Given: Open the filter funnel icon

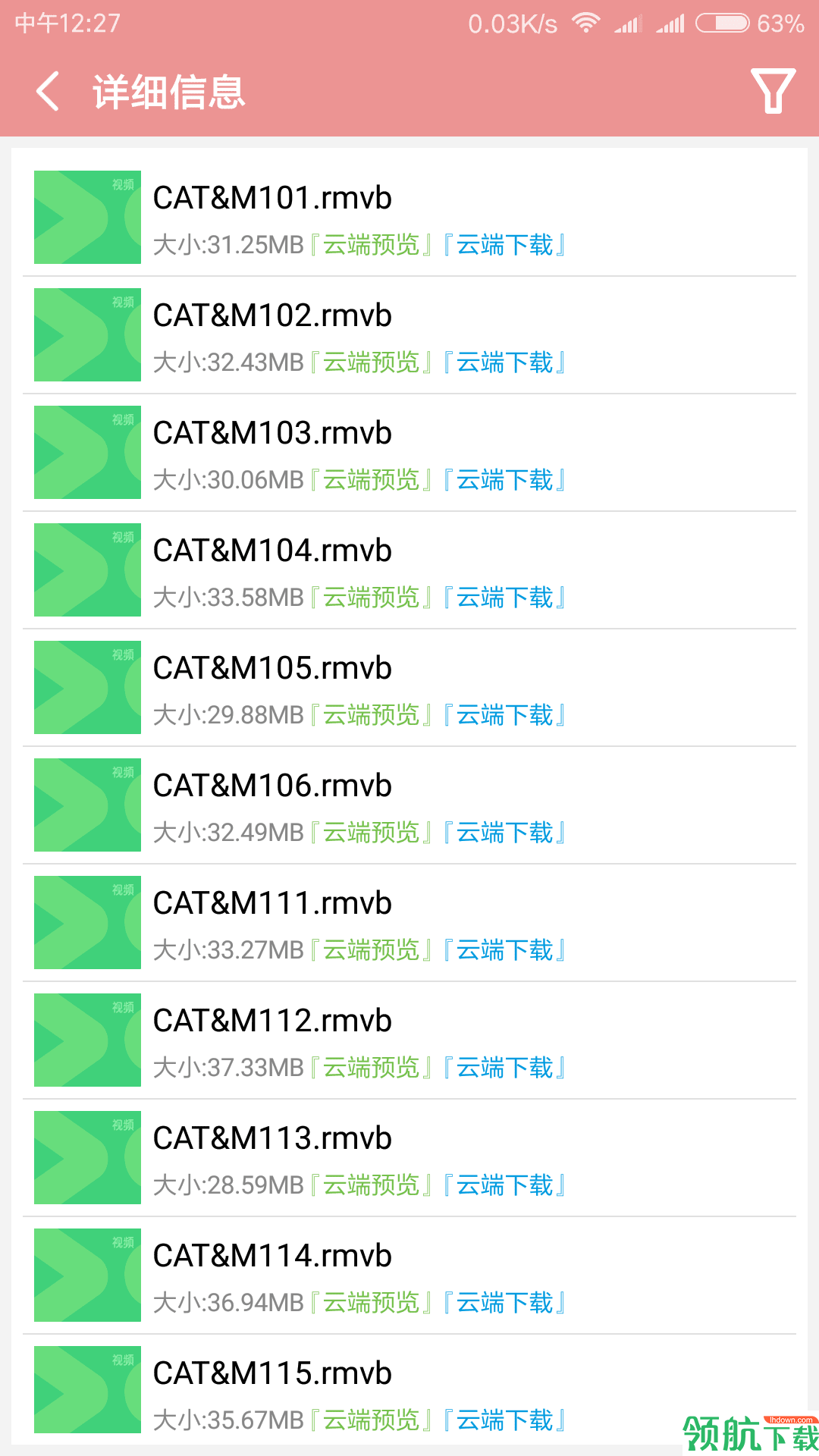Looking at the screenshot, I should [x=772, y=92].
